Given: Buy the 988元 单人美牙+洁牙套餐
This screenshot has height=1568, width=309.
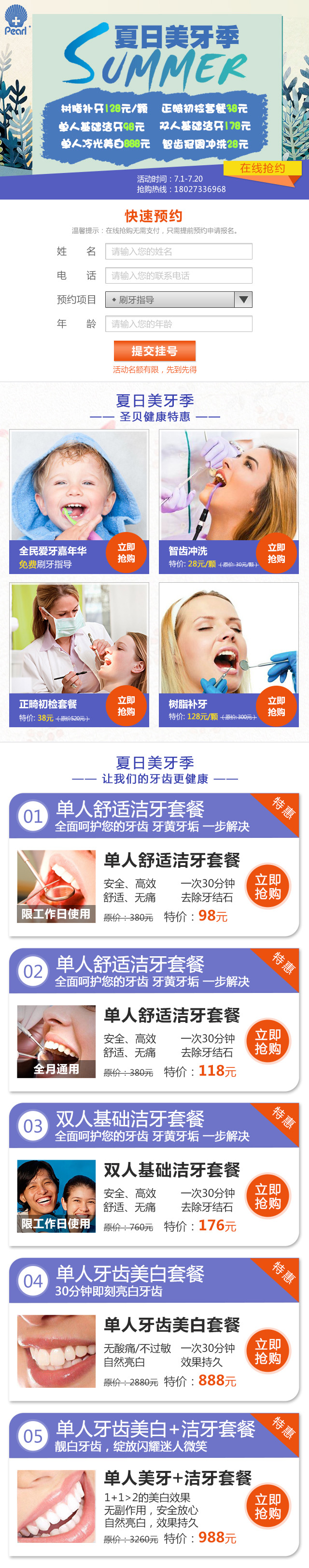Looking at the screenshot, I should point(267,1507).
